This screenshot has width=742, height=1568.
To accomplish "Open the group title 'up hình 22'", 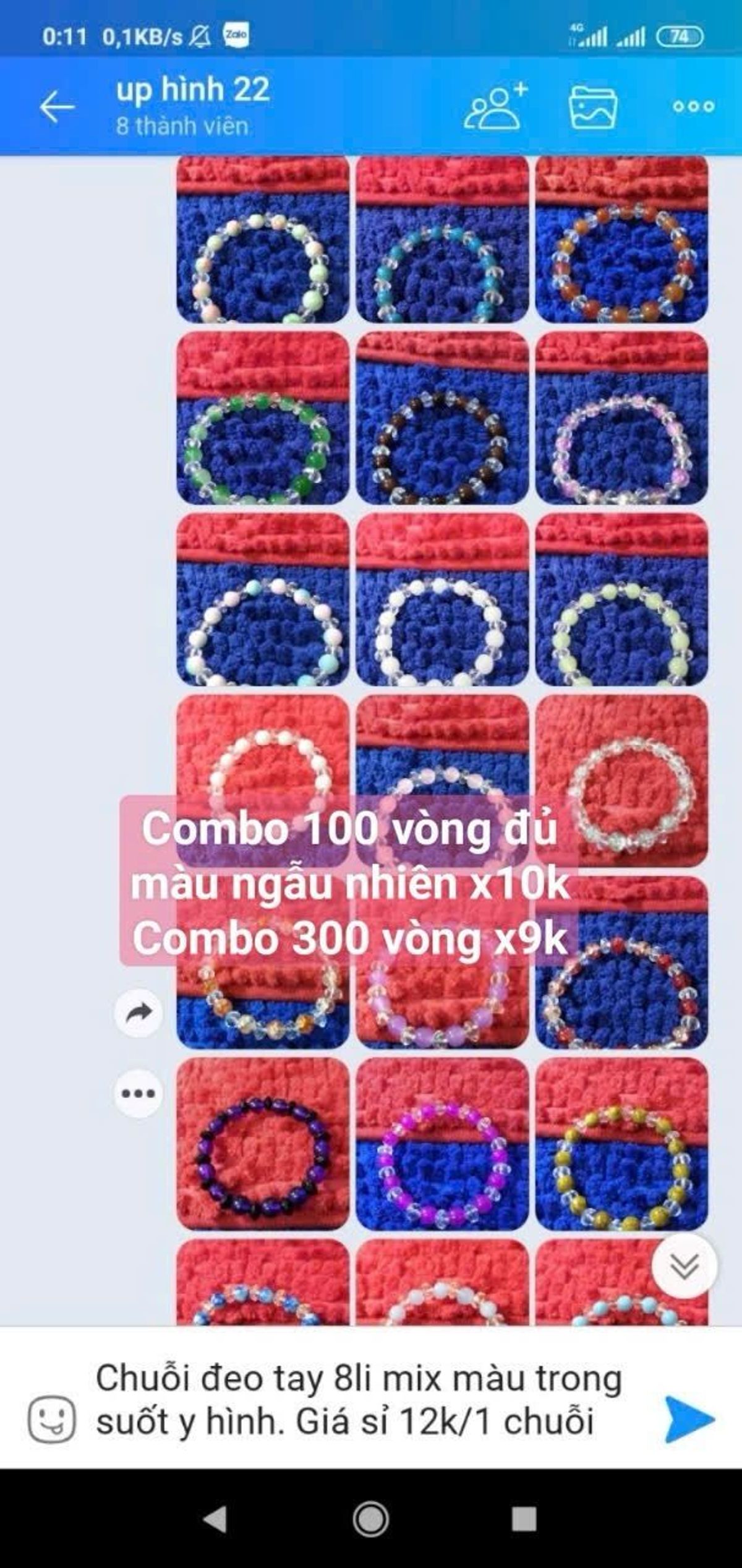I will [x=192, y=90].
